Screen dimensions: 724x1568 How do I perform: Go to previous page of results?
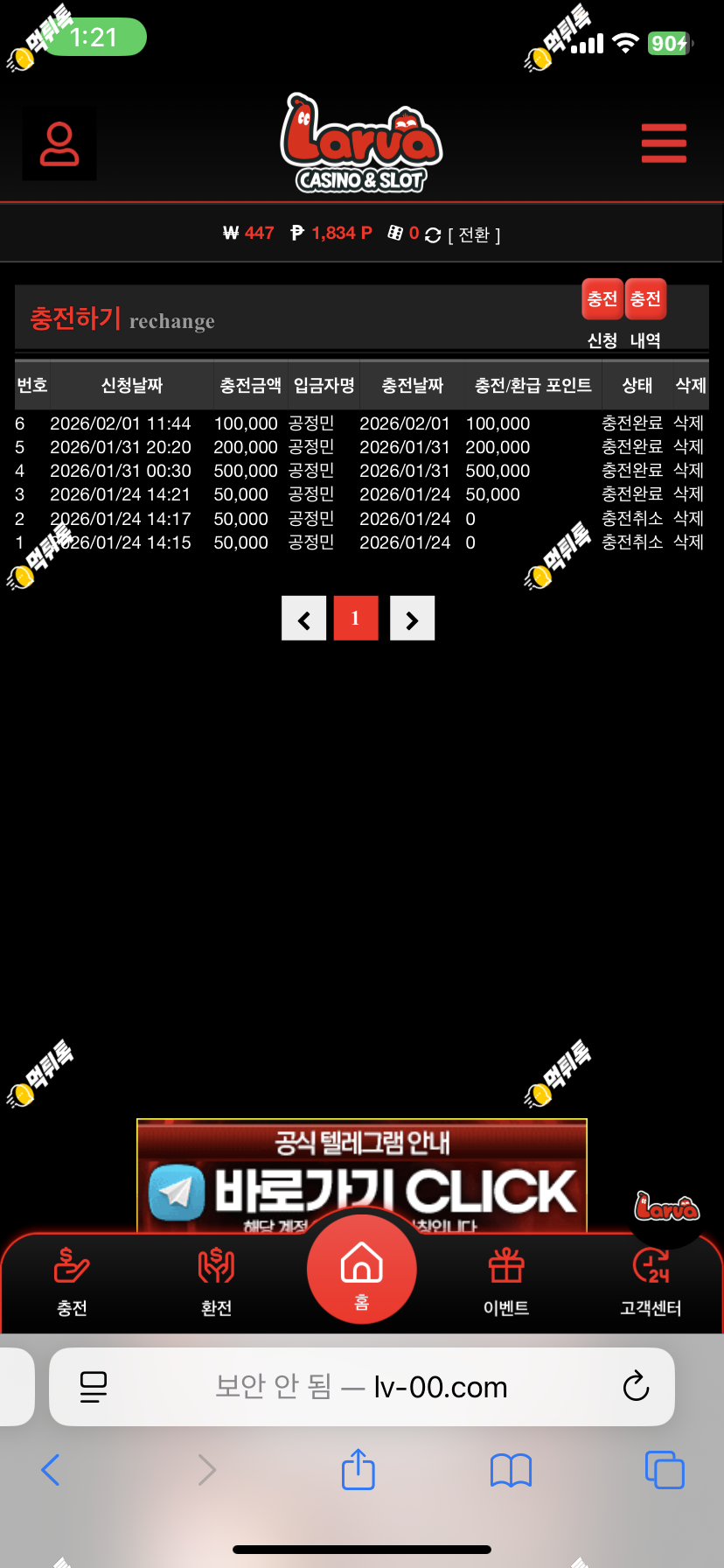point(304,619)
